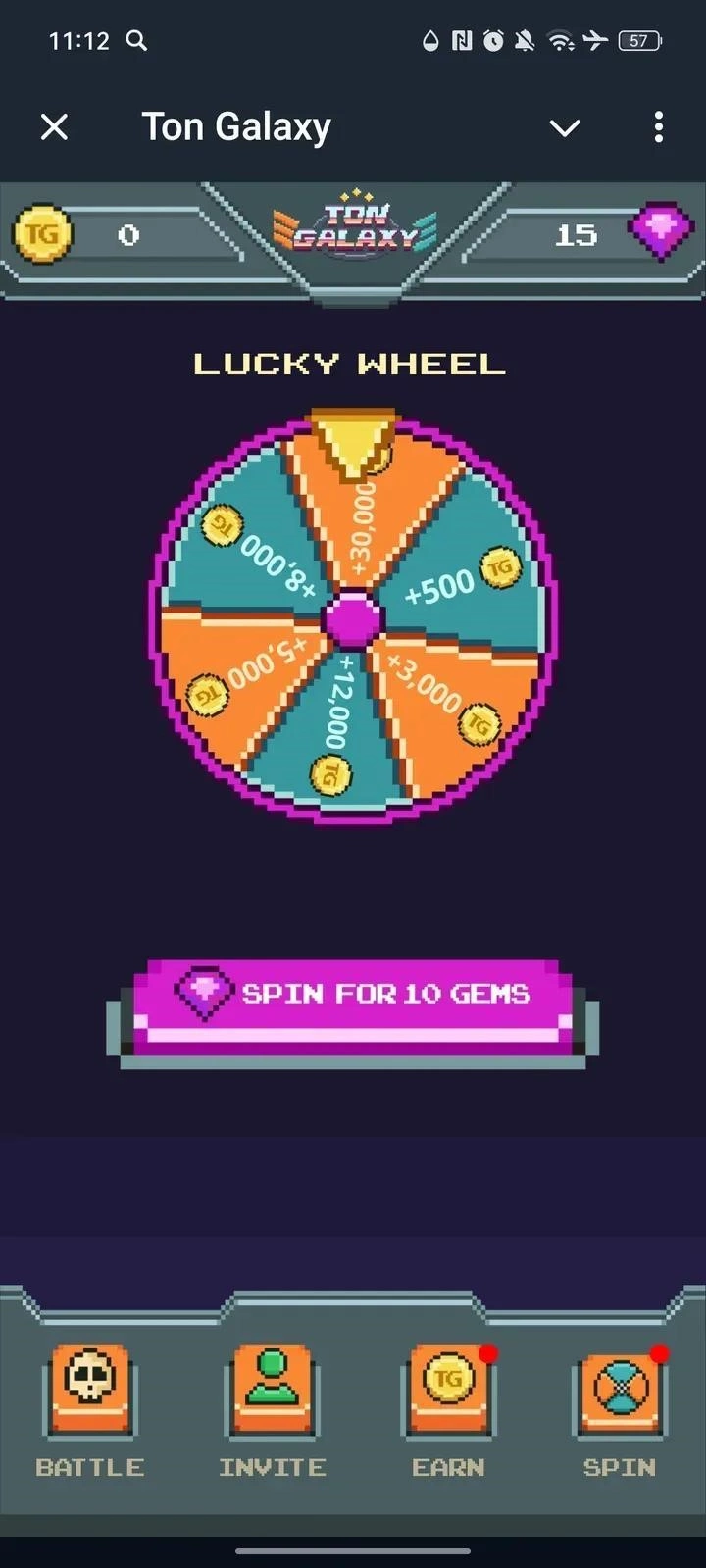
Task: Go to the Invite tab
Action: [272, 1407]
